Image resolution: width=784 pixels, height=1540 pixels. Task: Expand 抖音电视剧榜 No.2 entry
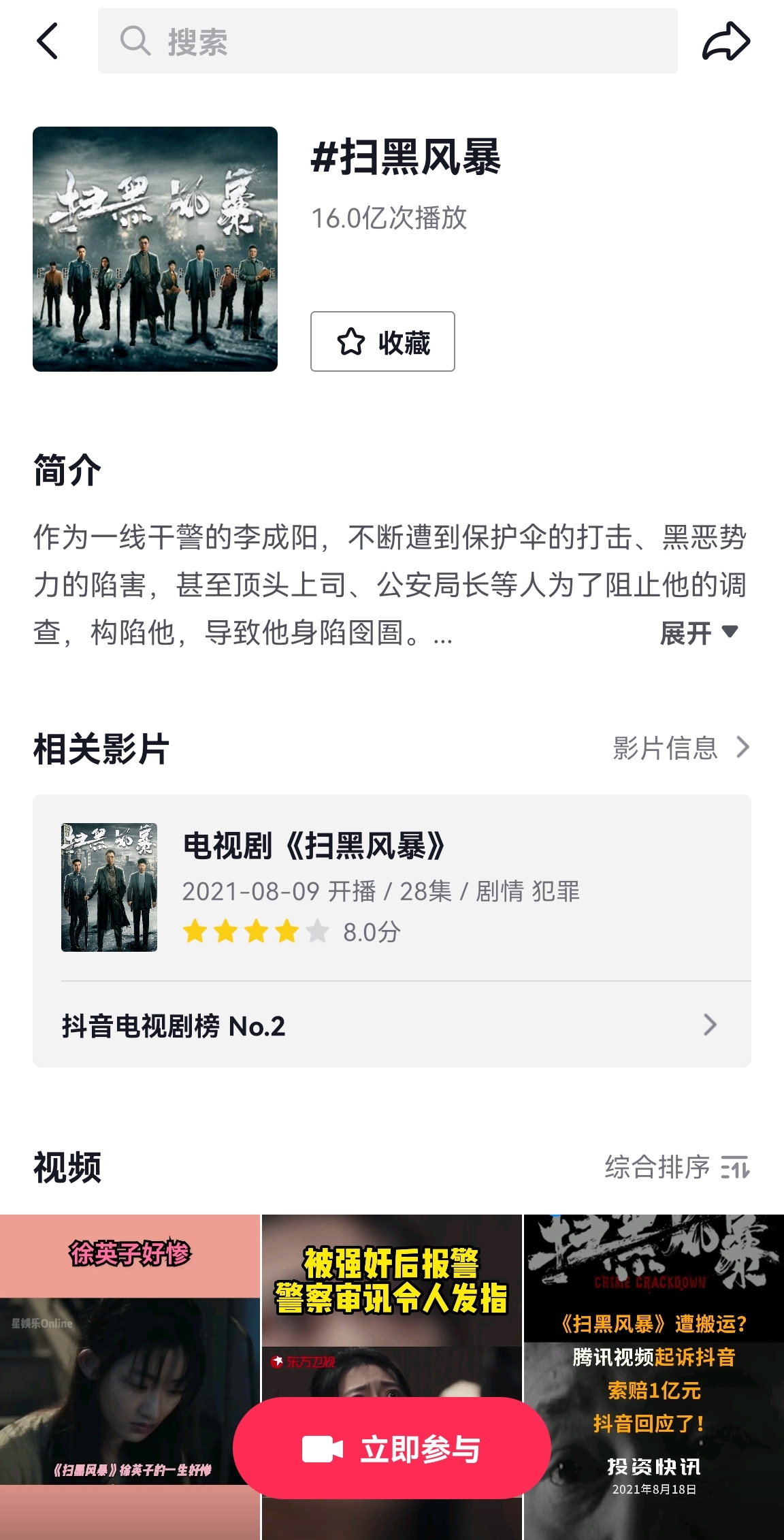392,1027
